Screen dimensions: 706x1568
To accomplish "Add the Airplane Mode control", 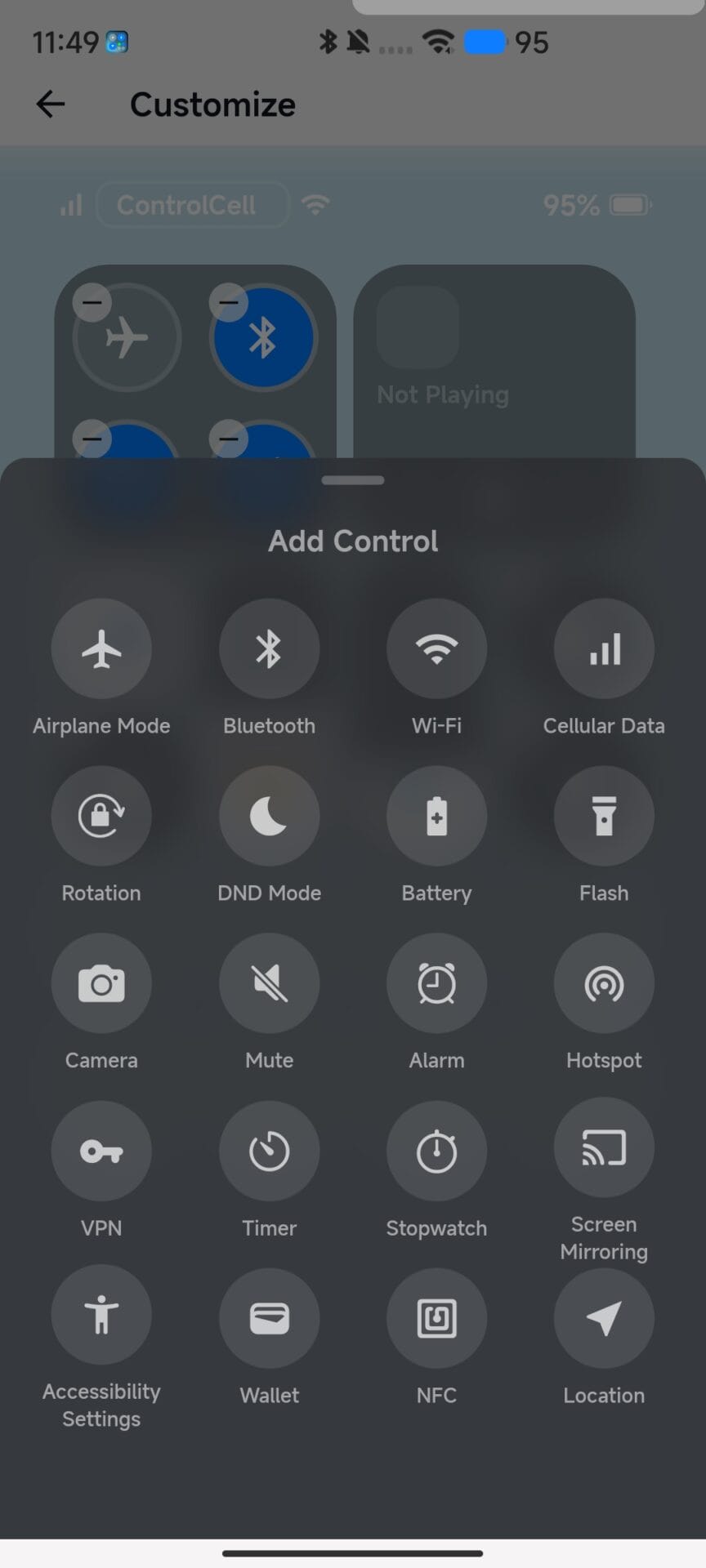I will pyautogui.click(x=101, y=649).
